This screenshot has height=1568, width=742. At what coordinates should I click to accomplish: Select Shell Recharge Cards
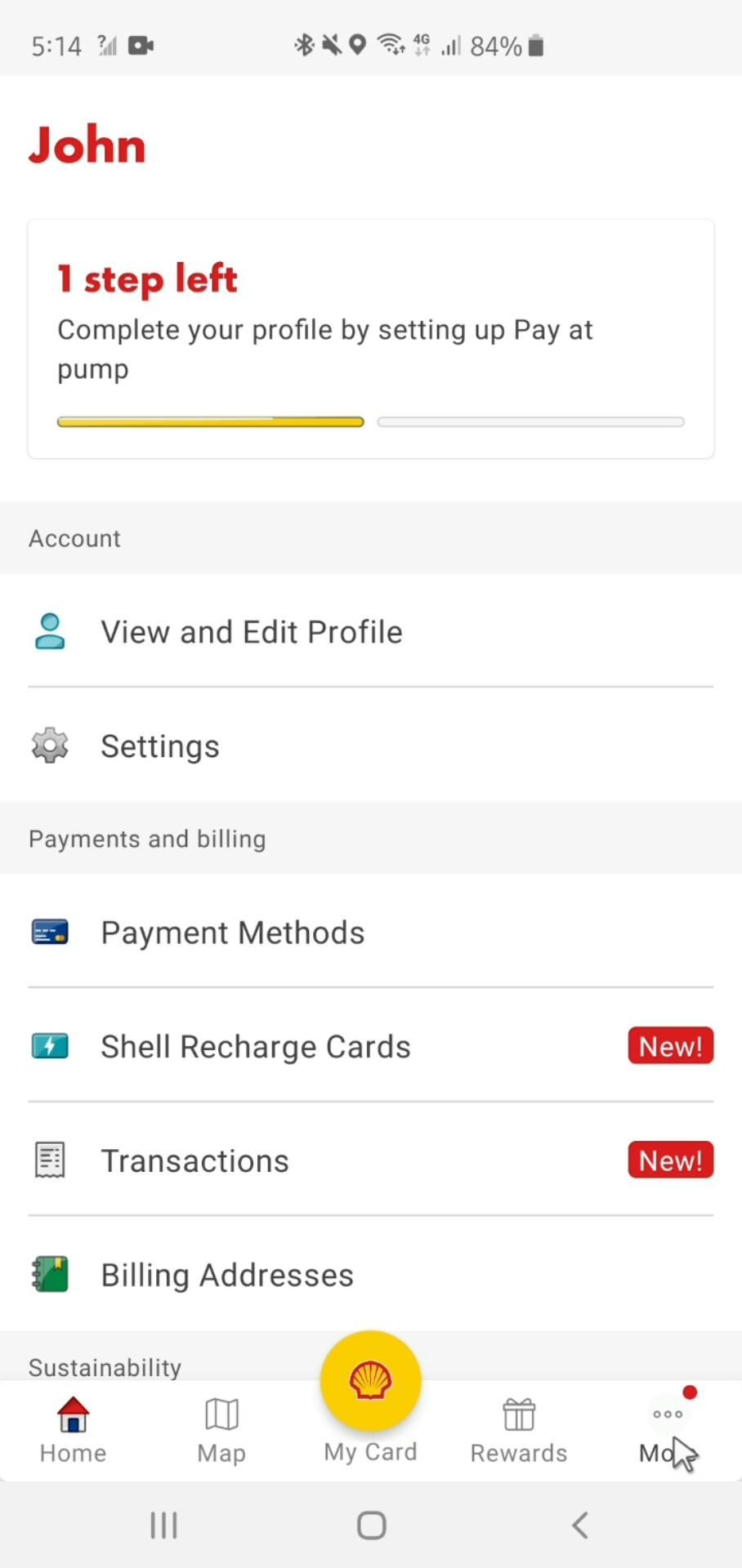point(370,1046)
